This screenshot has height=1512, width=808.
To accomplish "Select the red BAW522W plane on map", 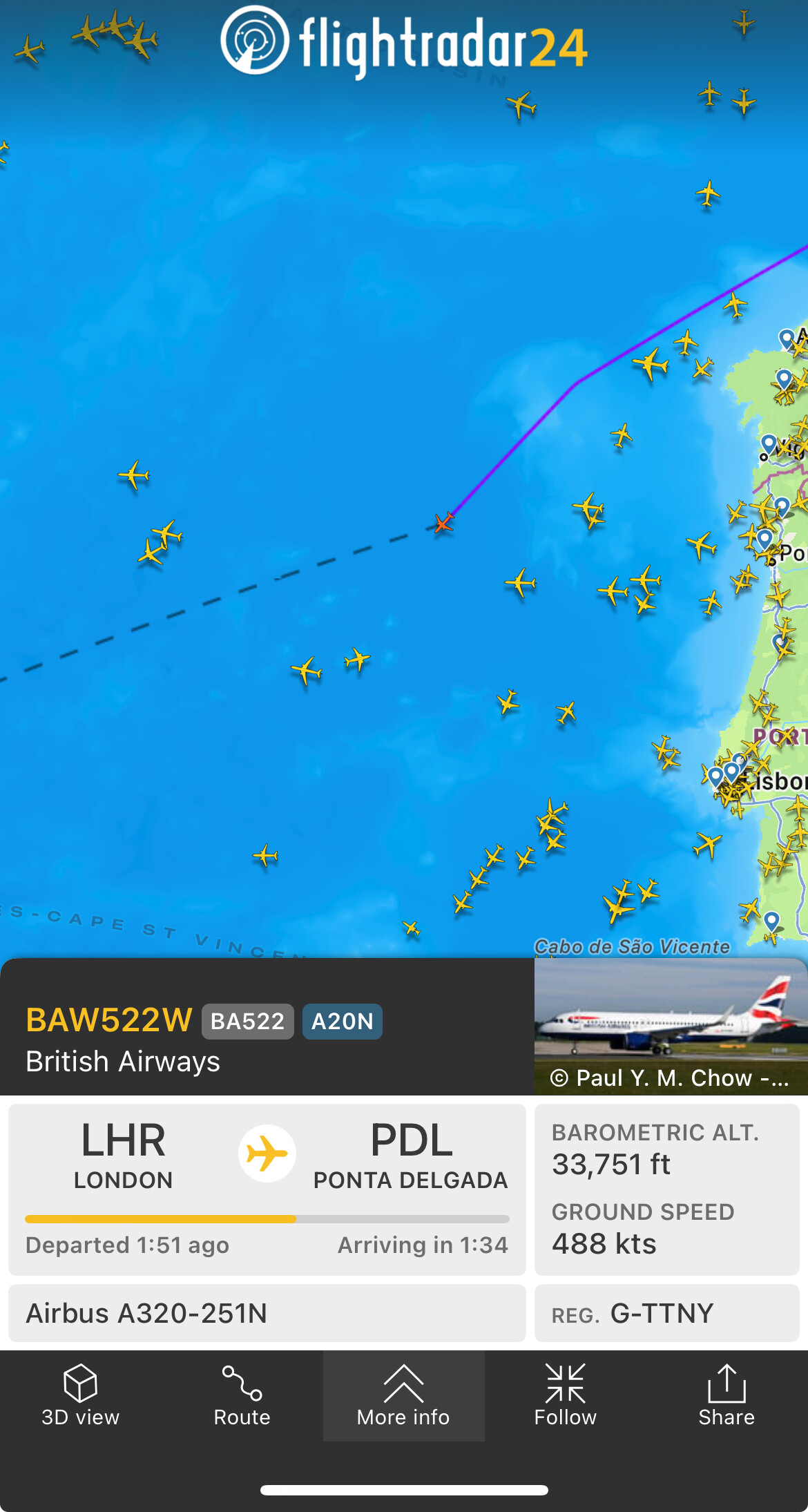I will [x=444, y=523].
